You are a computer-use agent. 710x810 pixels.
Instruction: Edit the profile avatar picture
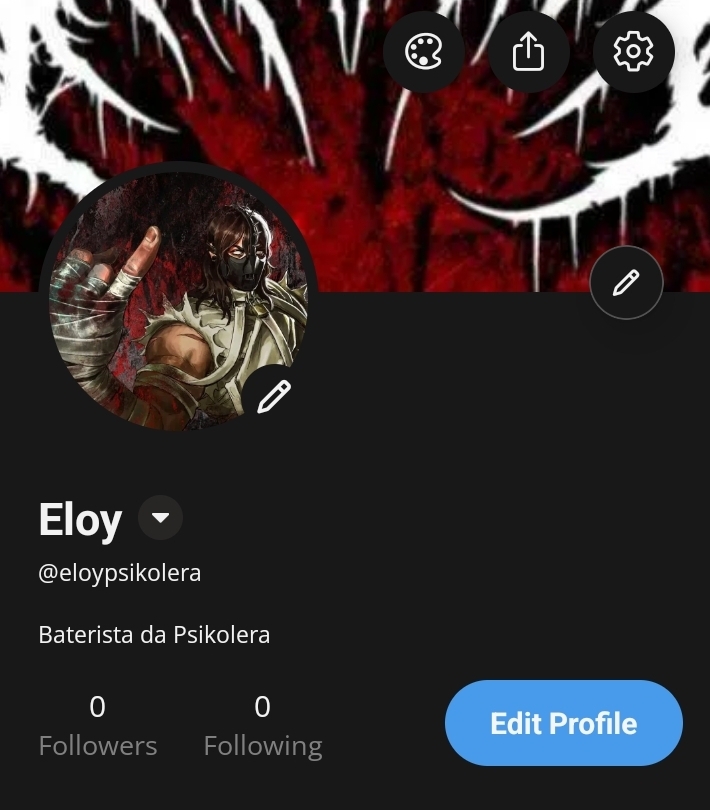coord(274,396)
